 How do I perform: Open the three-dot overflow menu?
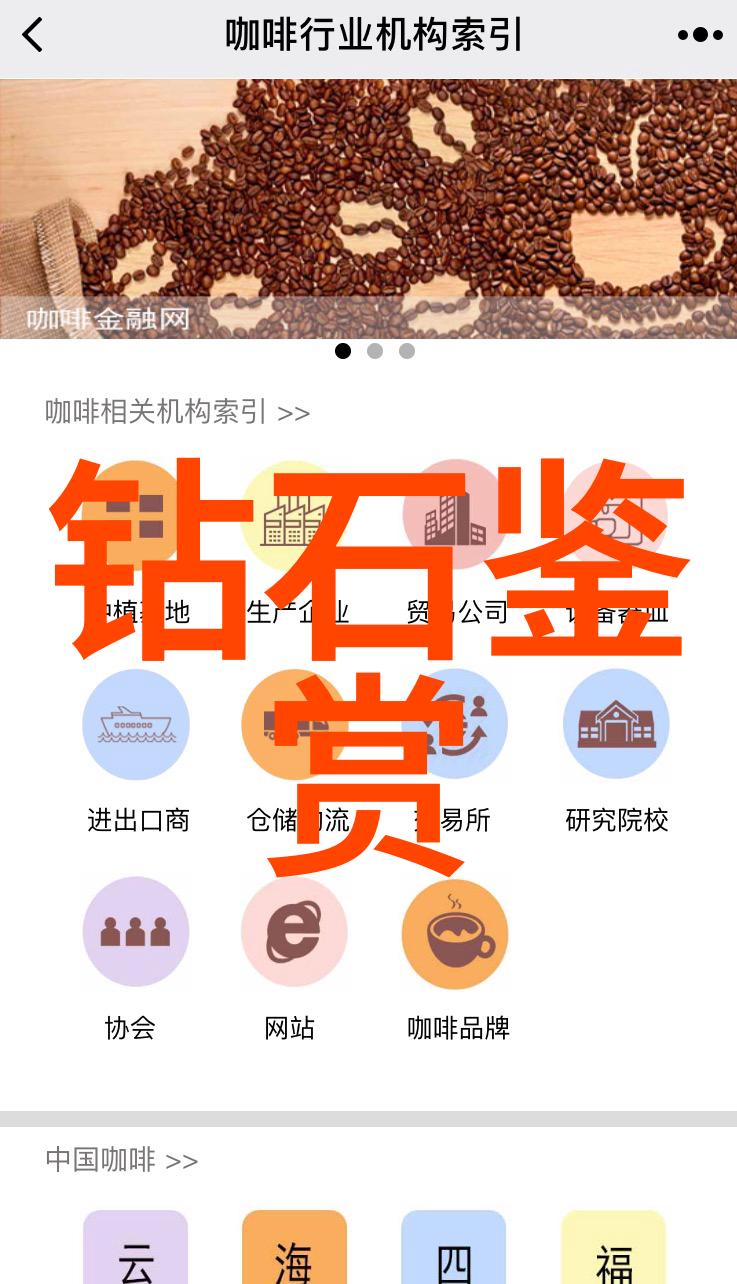(700, 35)
